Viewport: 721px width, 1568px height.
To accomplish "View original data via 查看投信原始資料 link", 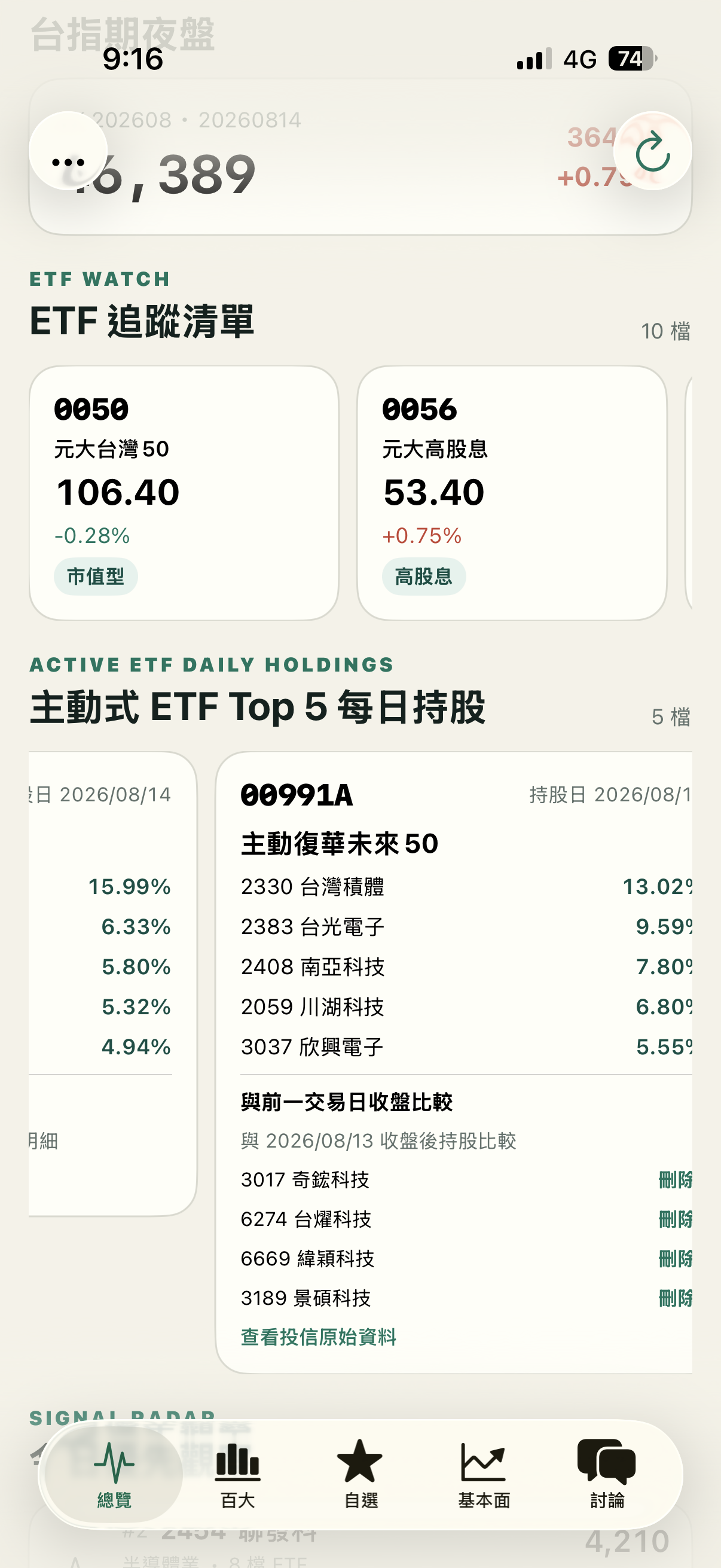I will coord(318,1337).
